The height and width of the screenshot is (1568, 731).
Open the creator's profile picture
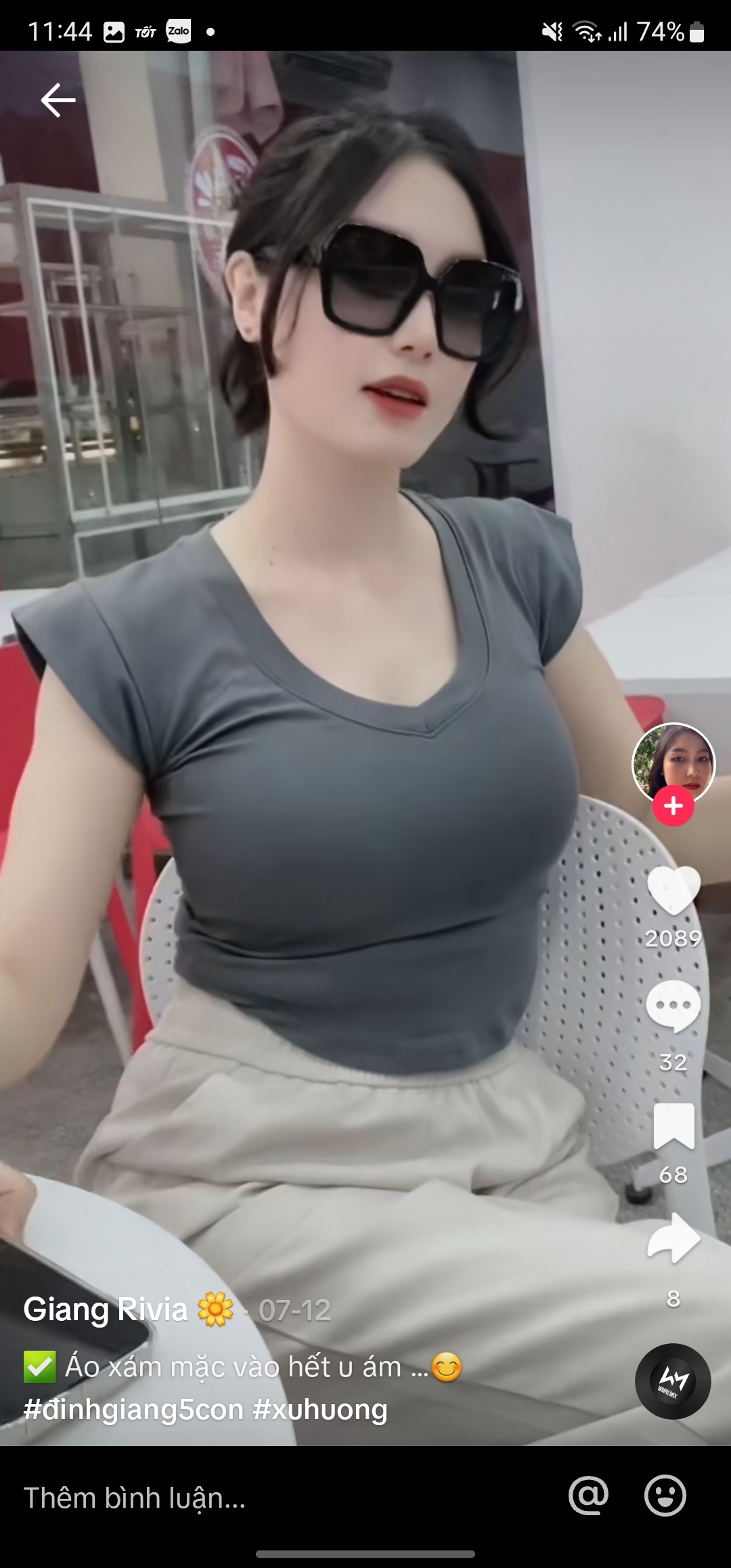point(673,761)
